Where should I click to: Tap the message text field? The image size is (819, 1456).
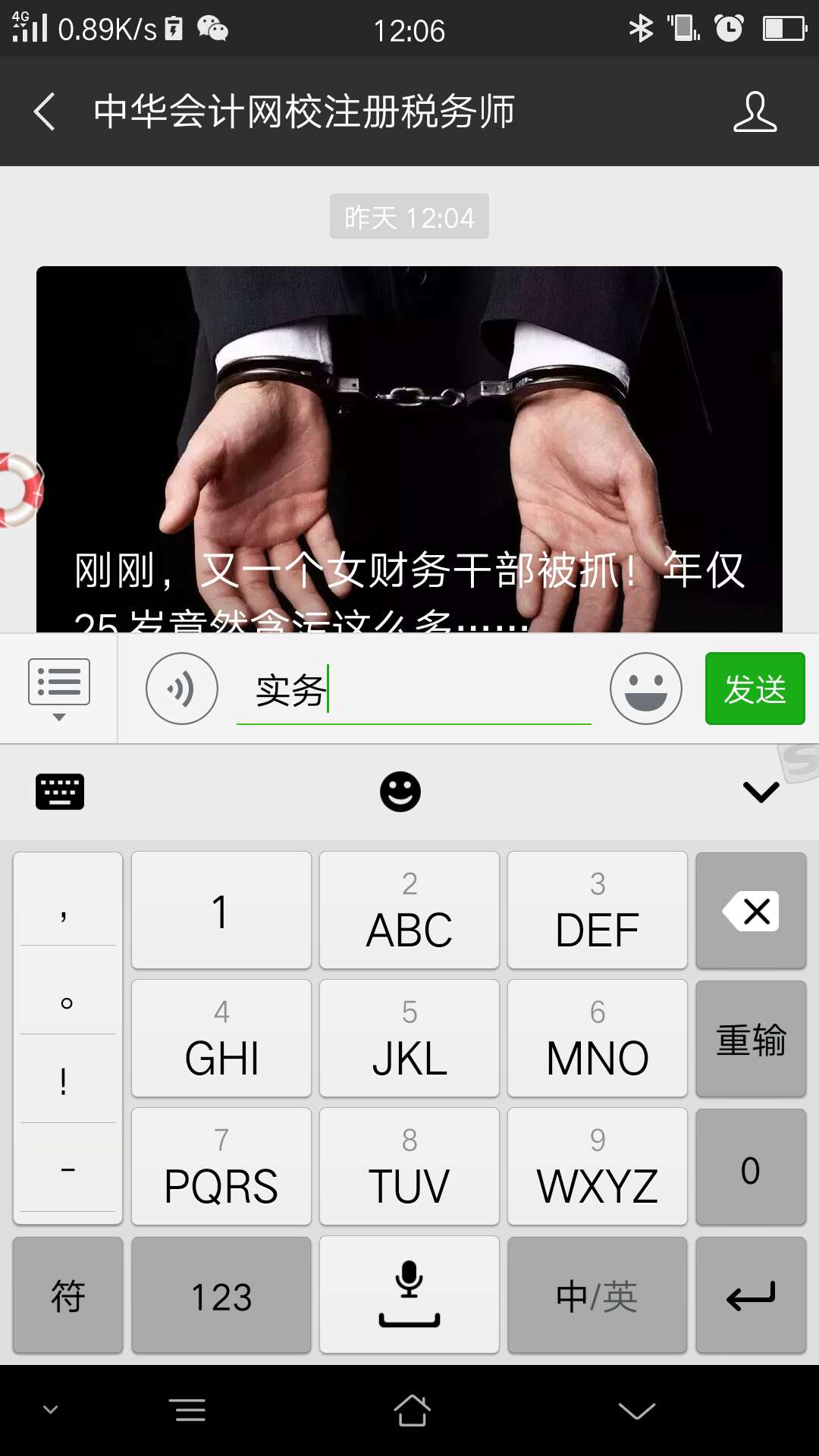[x=455, y=690]
